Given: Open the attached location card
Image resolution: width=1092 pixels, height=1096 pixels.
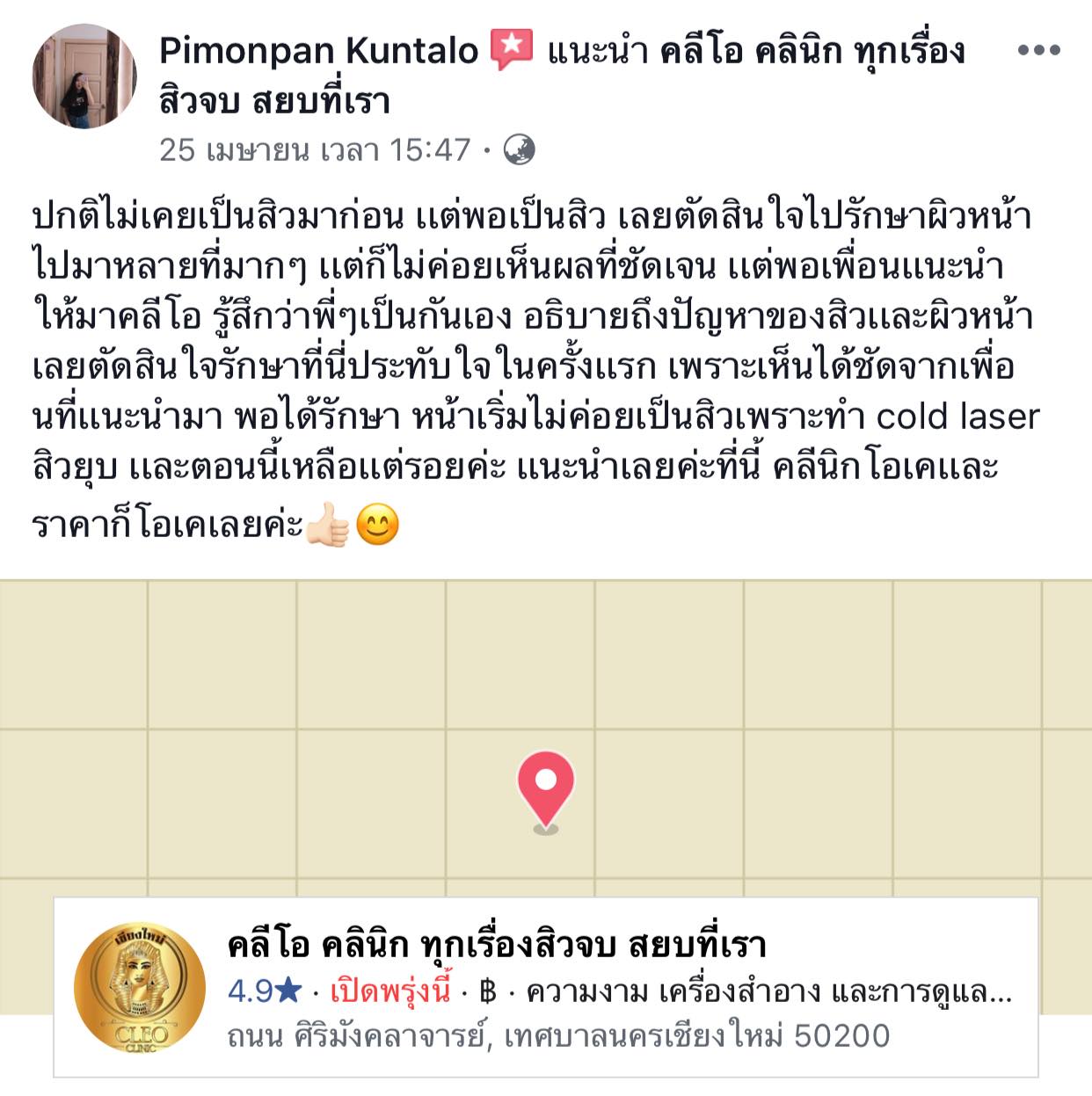Looking at the screenshot, I should 545,988.
